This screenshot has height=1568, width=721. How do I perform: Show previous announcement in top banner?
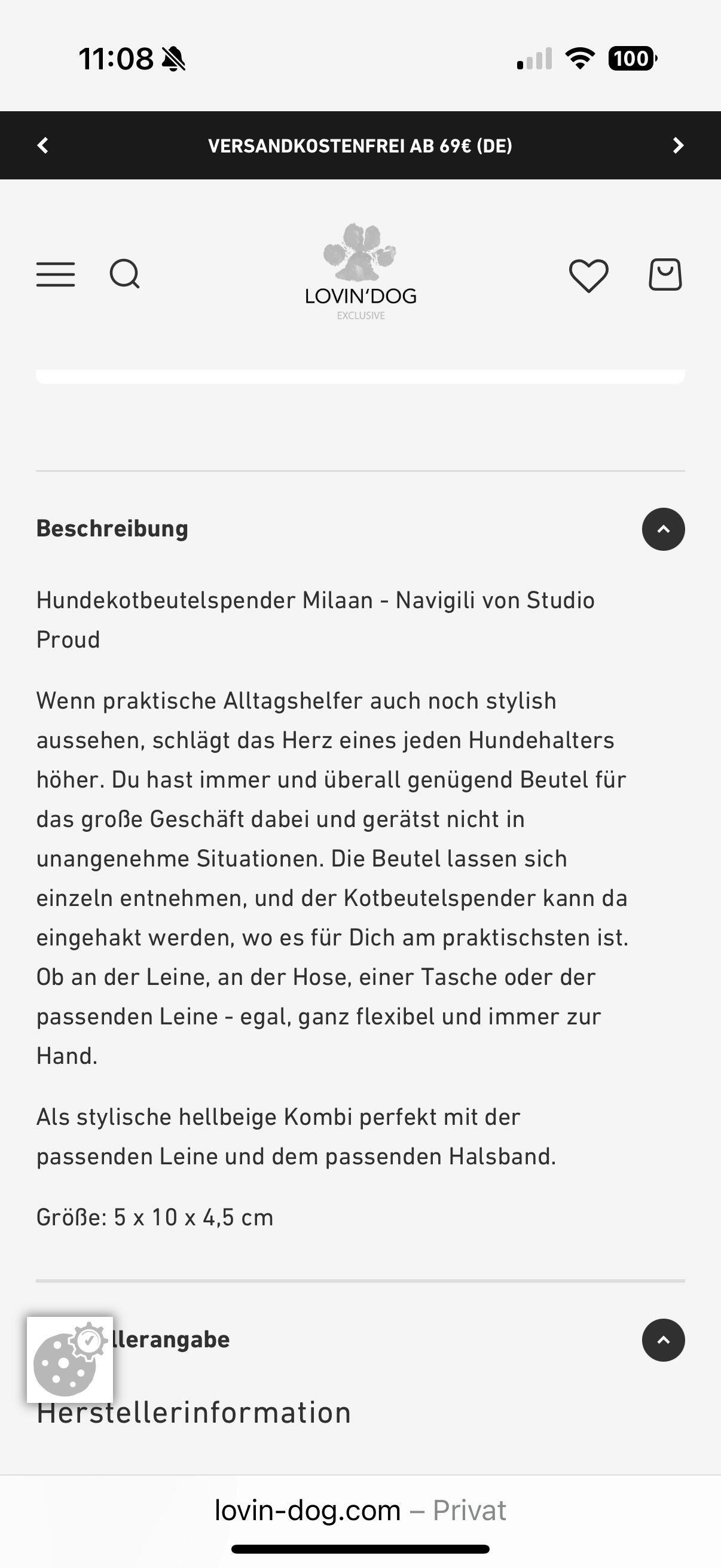[42, 145]
